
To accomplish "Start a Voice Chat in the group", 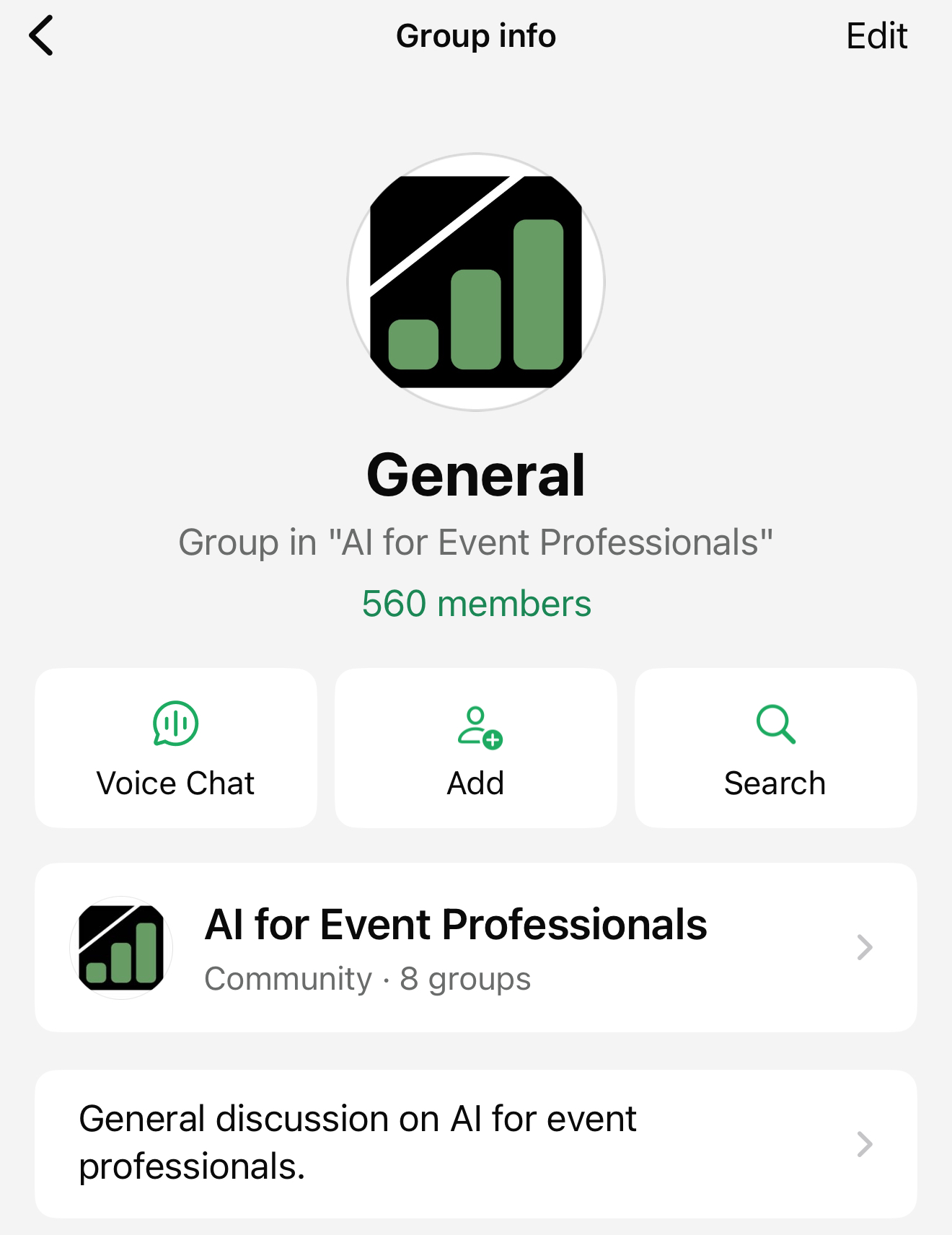I will [x=175, y=748].
